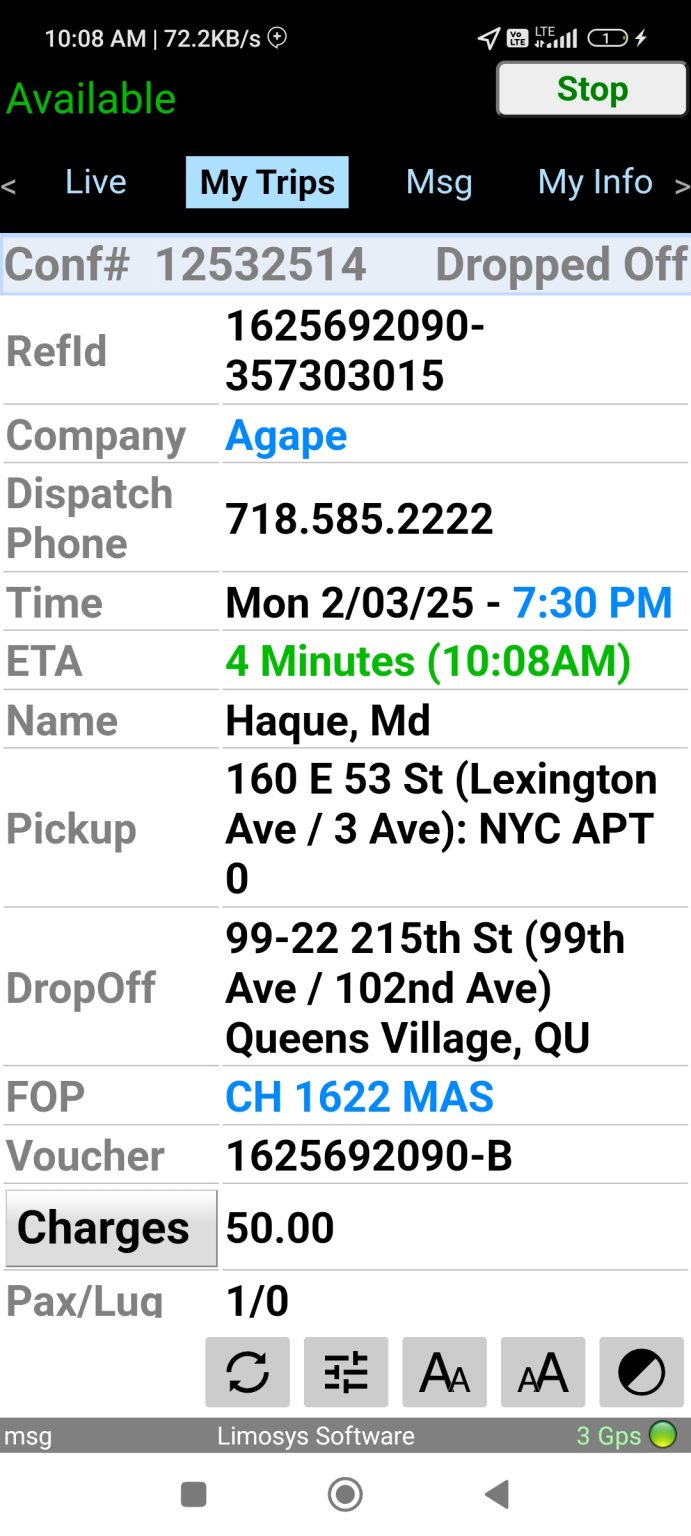The height and width of the screenshot is (1536, 691).
Task: Go back with the system back button
Action: click(x=497, y=1495)
